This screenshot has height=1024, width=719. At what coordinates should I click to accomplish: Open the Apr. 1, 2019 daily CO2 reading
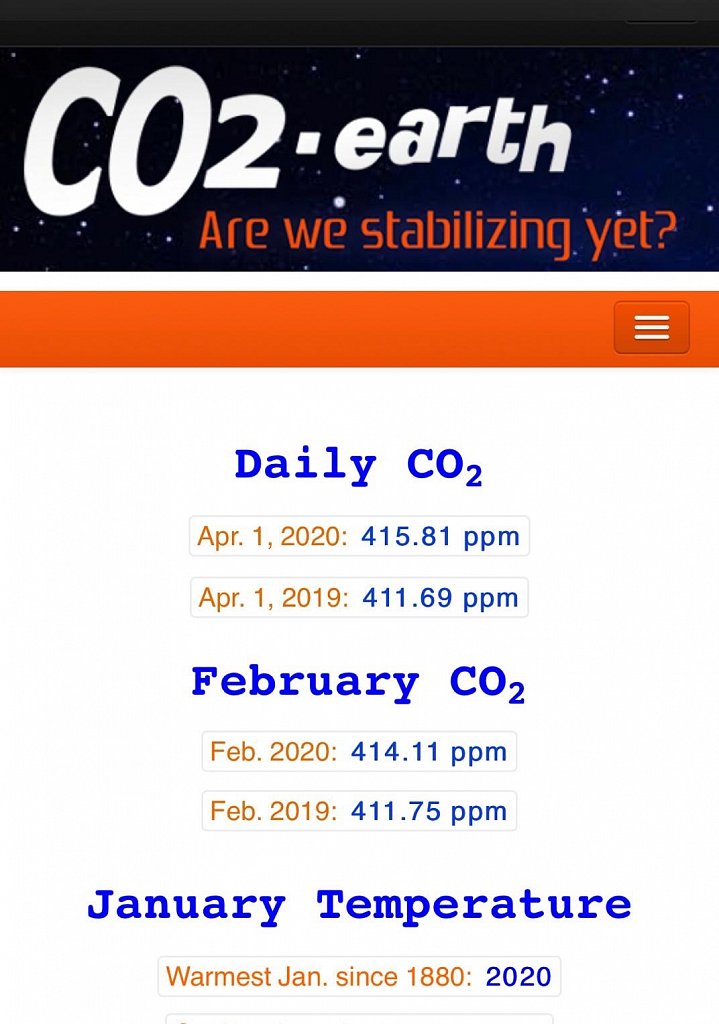(359, 598)
